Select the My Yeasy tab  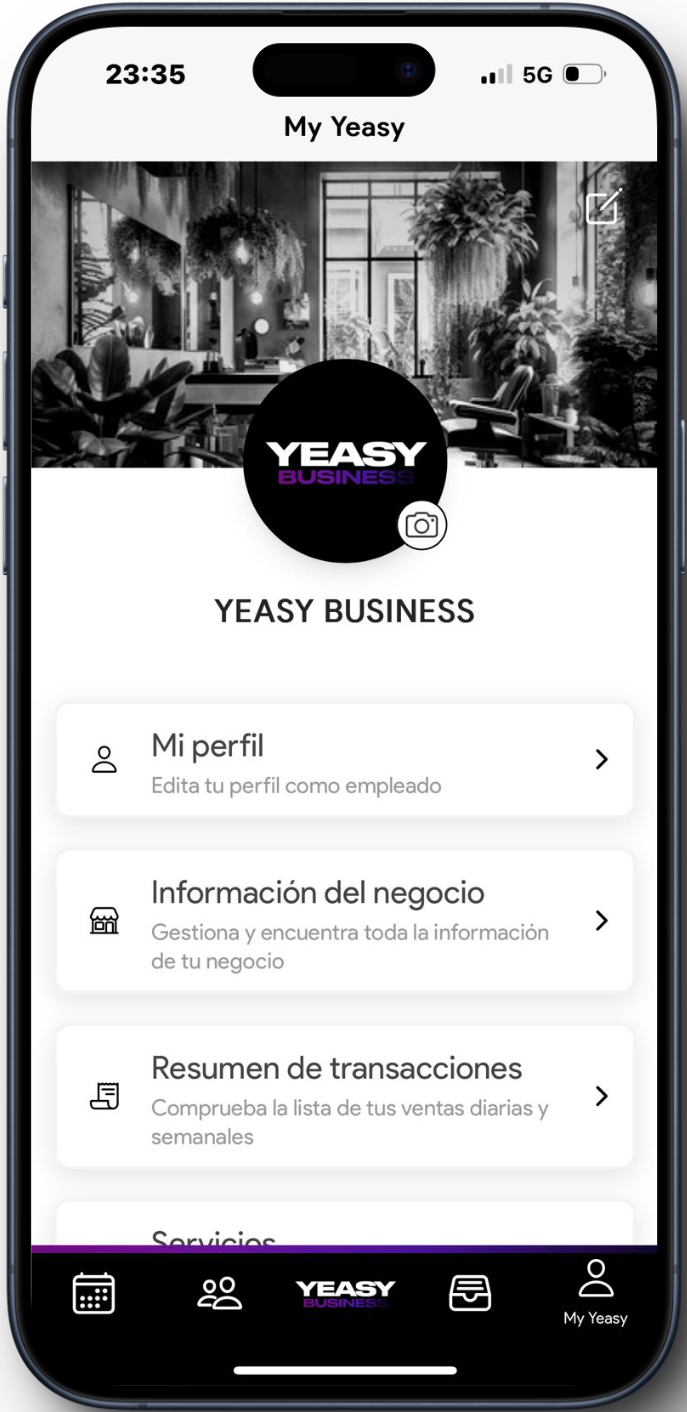[x=595, y=1293]
